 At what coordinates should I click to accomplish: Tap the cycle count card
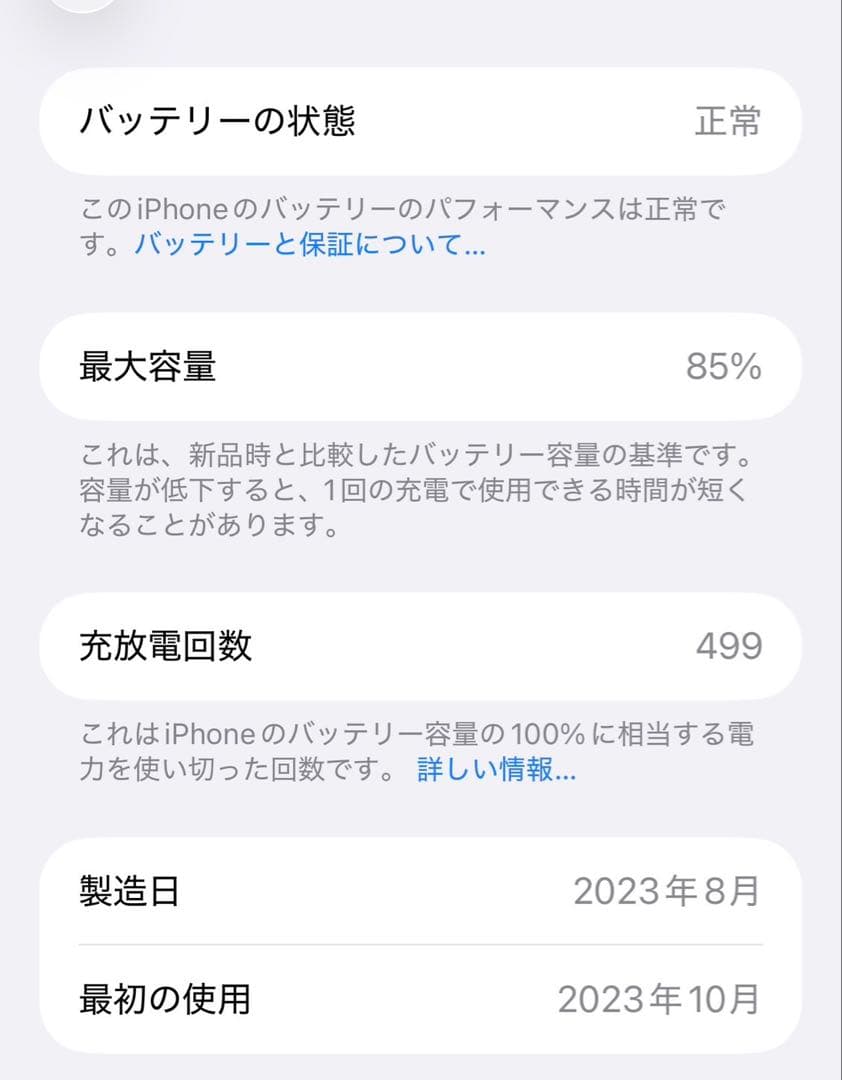click(x=420, y=647)
